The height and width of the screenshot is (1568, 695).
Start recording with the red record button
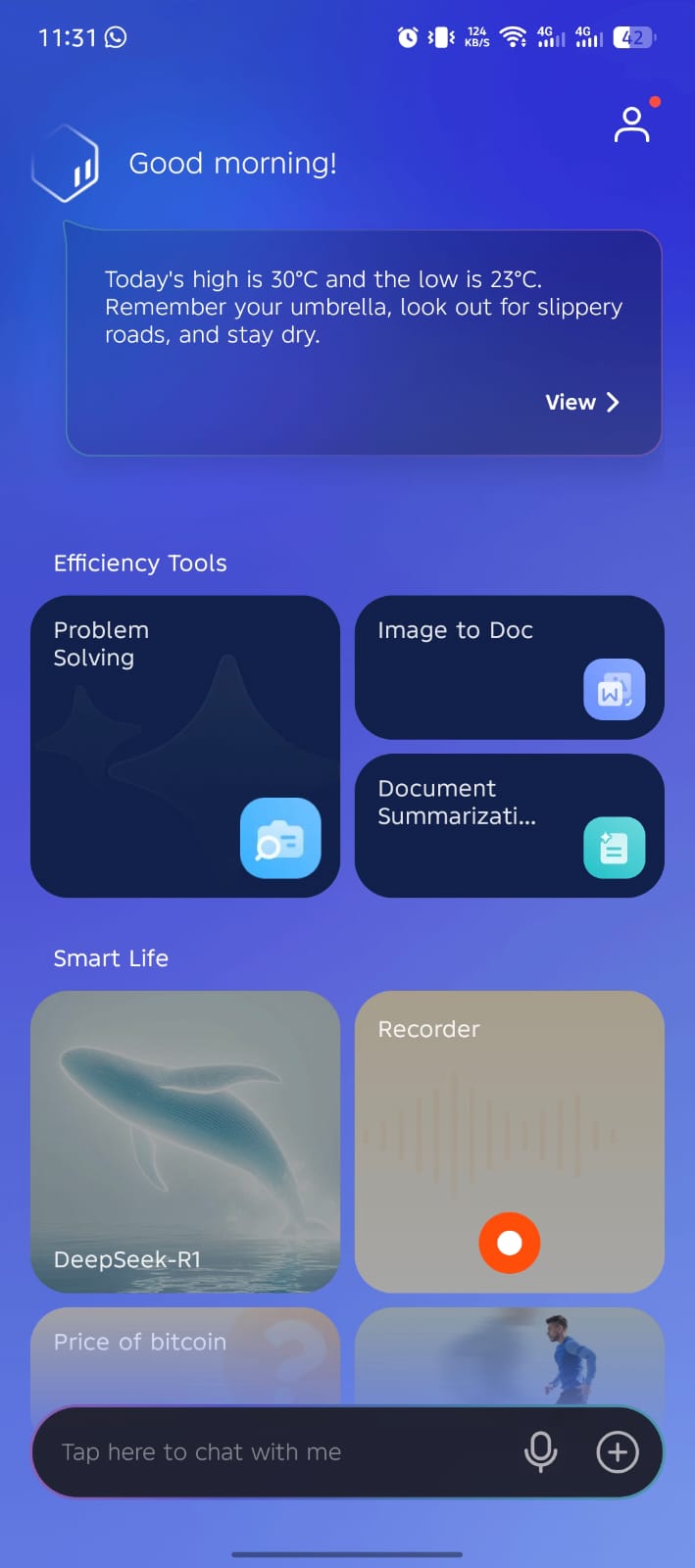point(509,1243)
